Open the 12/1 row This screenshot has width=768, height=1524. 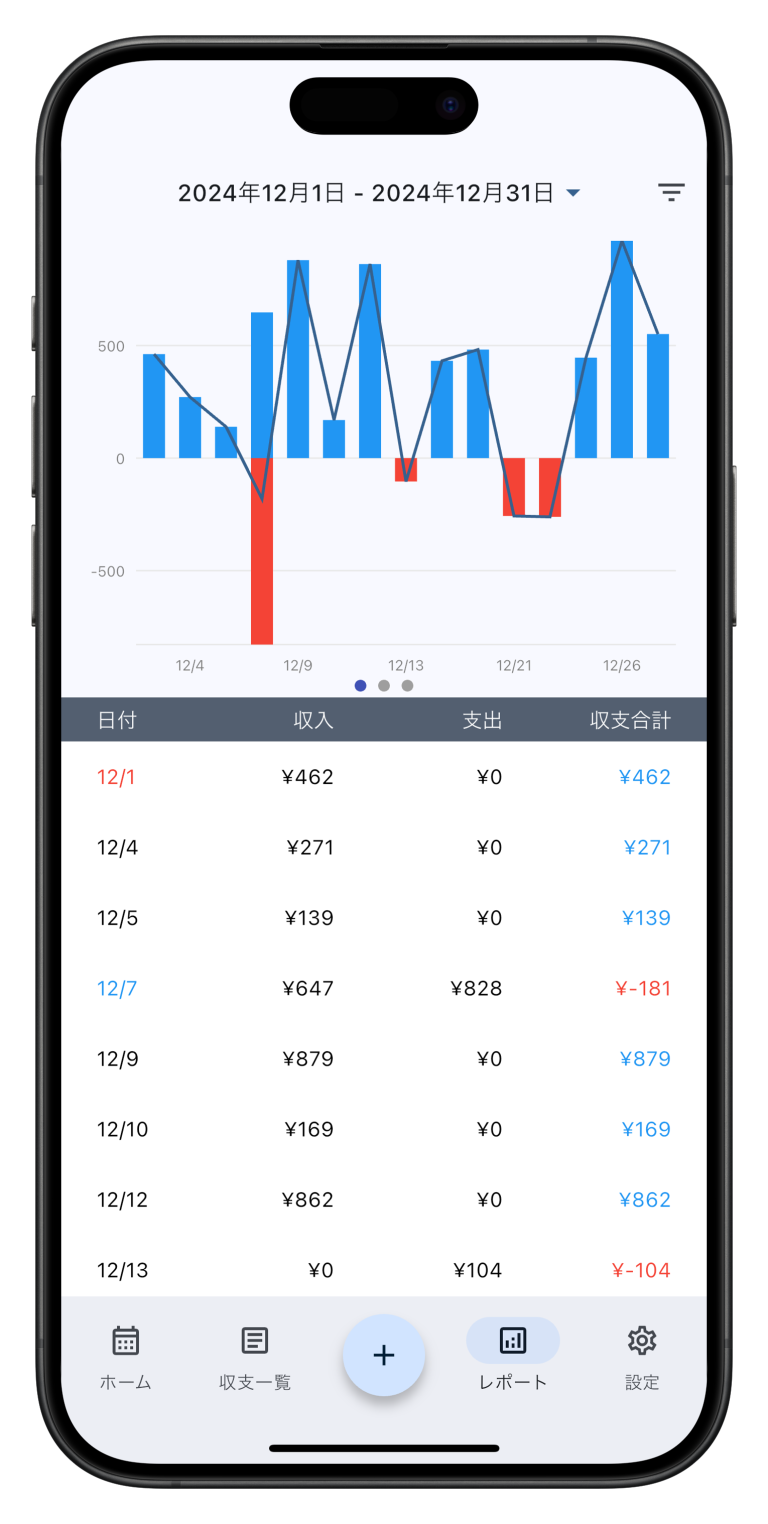384,777
